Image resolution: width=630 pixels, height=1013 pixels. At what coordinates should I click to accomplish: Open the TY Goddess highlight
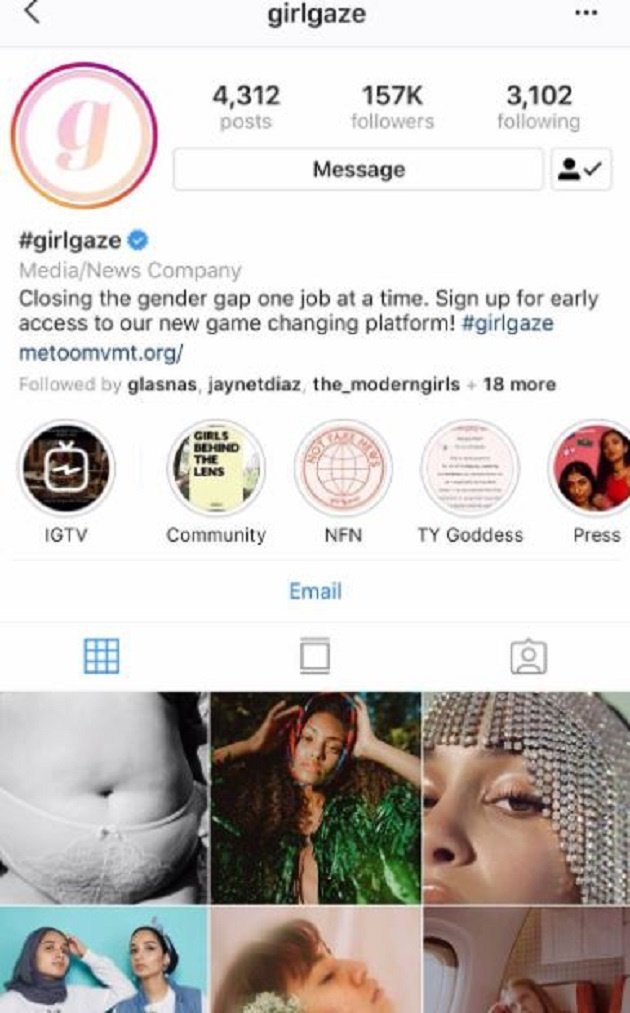pos(469,468)
